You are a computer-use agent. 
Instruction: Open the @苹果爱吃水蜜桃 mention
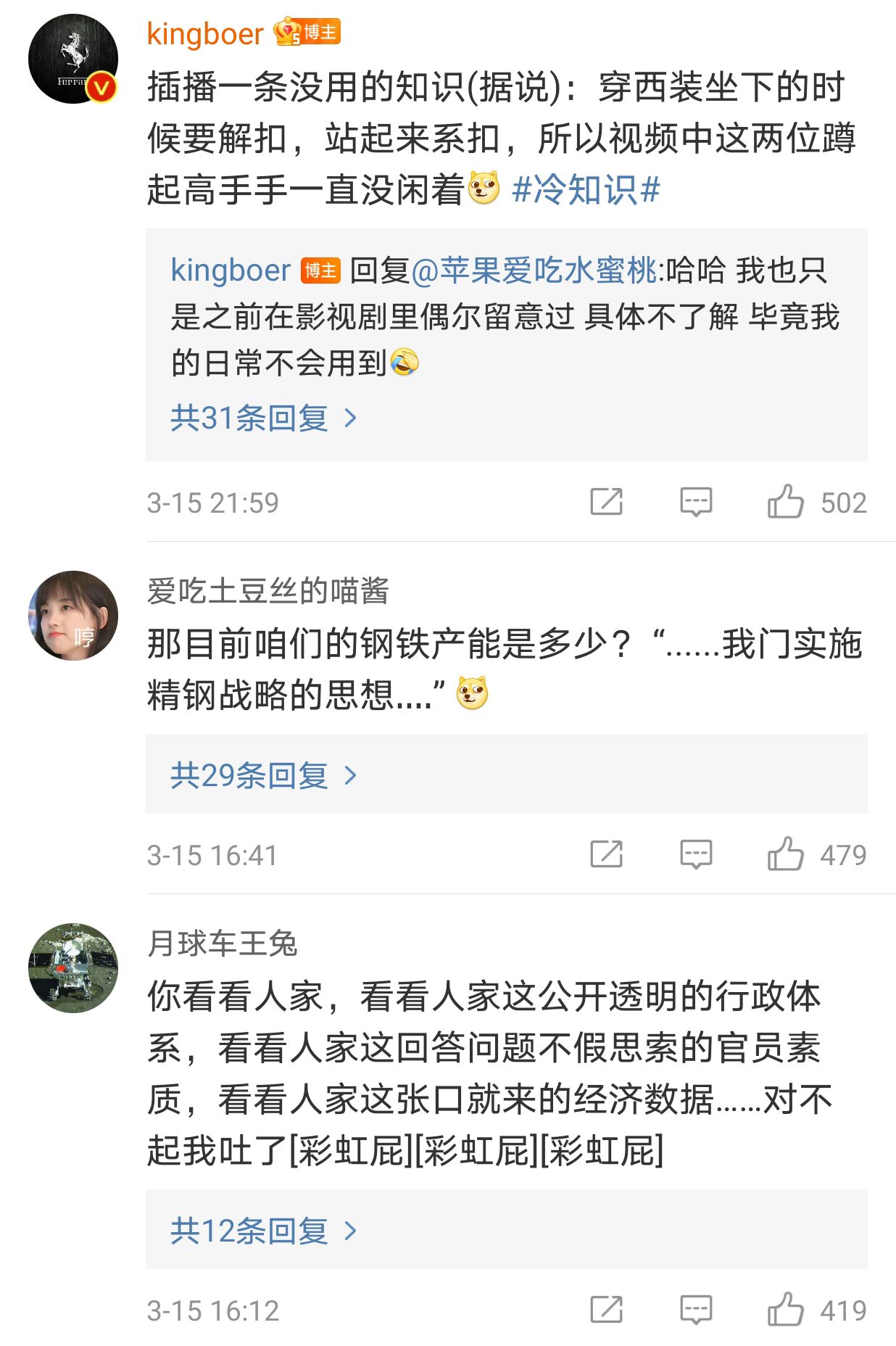click(534, 271)
